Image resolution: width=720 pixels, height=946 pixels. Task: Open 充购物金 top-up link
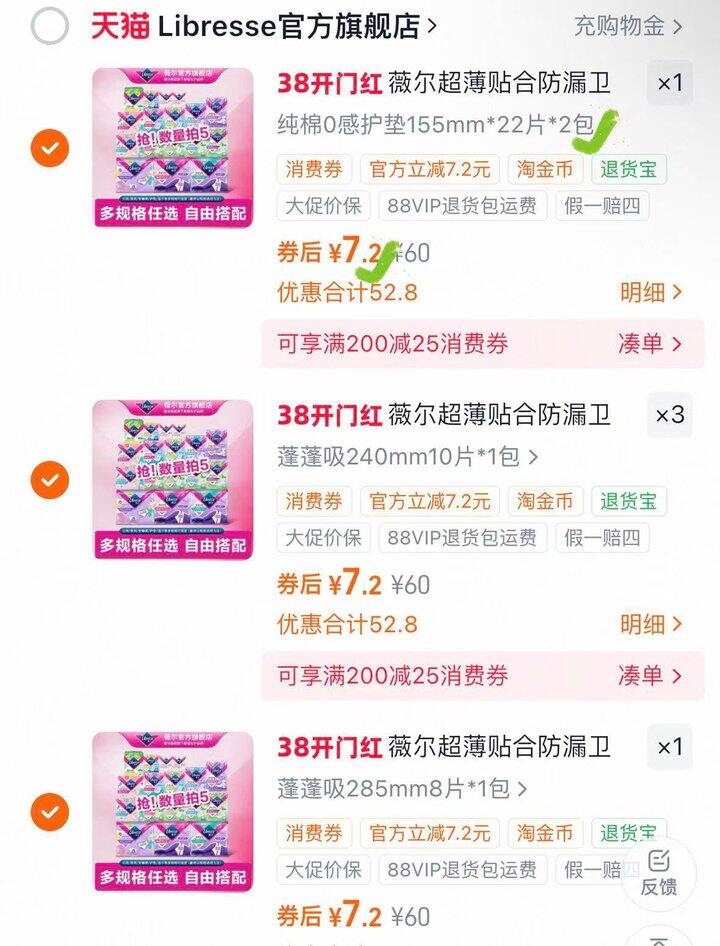(x=628, y=26)
